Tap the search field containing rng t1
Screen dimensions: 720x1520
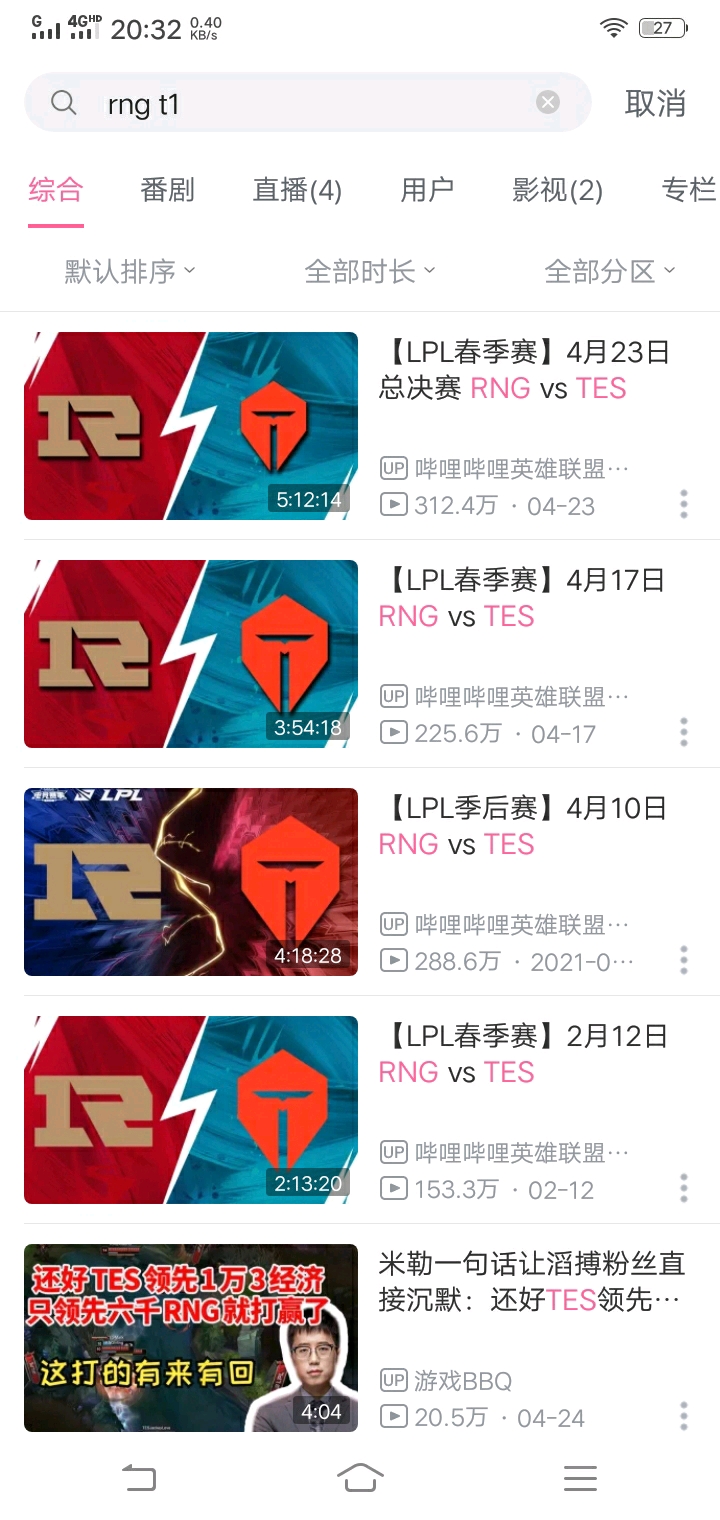tap(308, 102)
